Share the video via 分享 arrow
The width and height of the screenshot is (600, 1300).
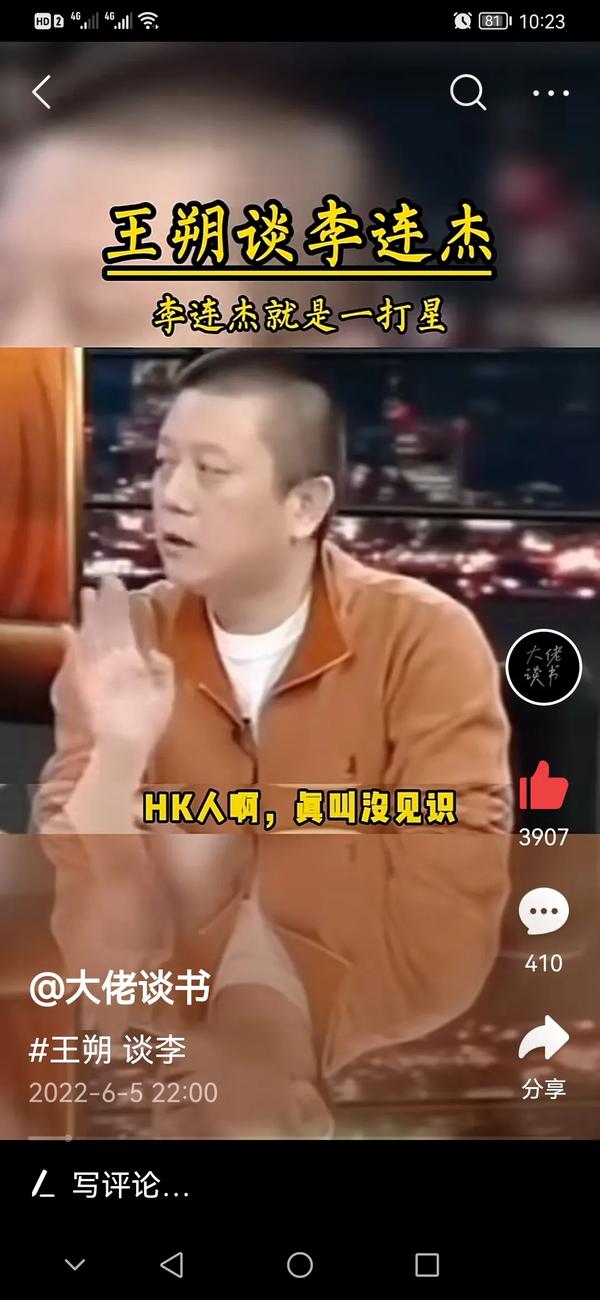[543, 1040]
